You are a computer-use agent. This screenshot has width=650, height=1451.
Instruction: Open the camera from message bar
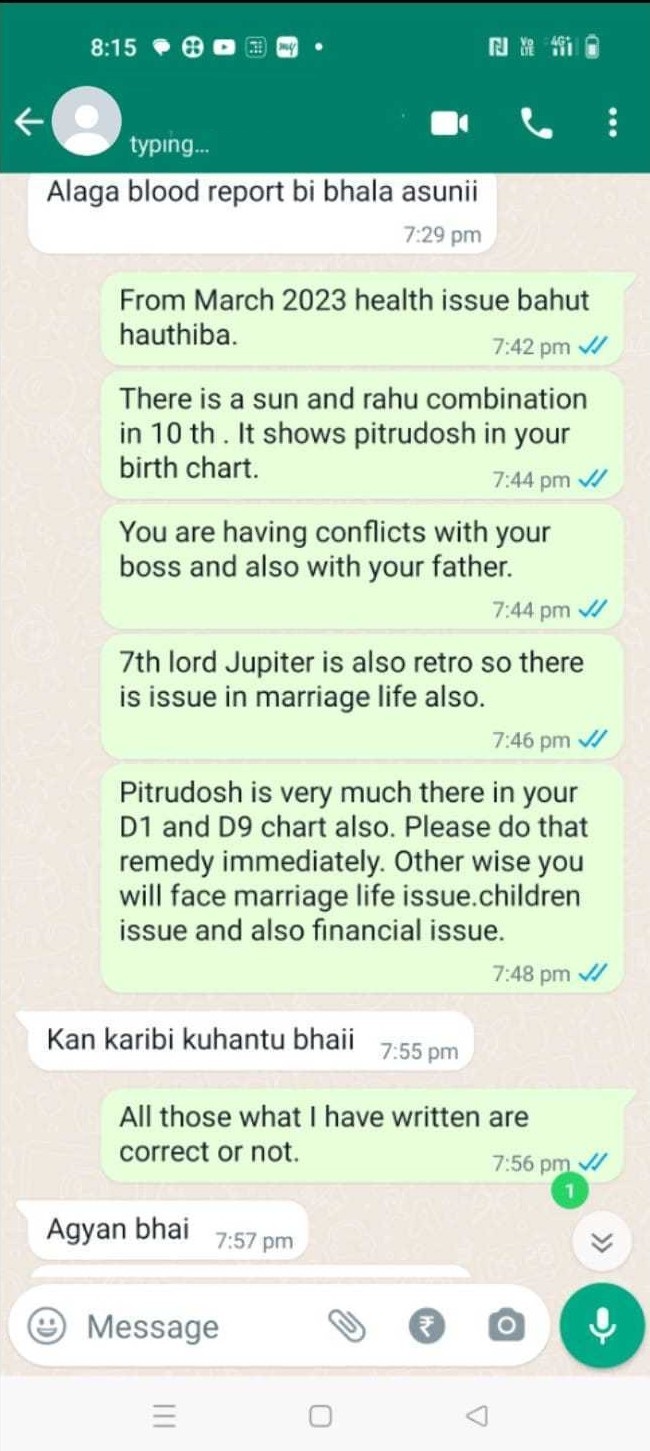[x=506, y=1327]
